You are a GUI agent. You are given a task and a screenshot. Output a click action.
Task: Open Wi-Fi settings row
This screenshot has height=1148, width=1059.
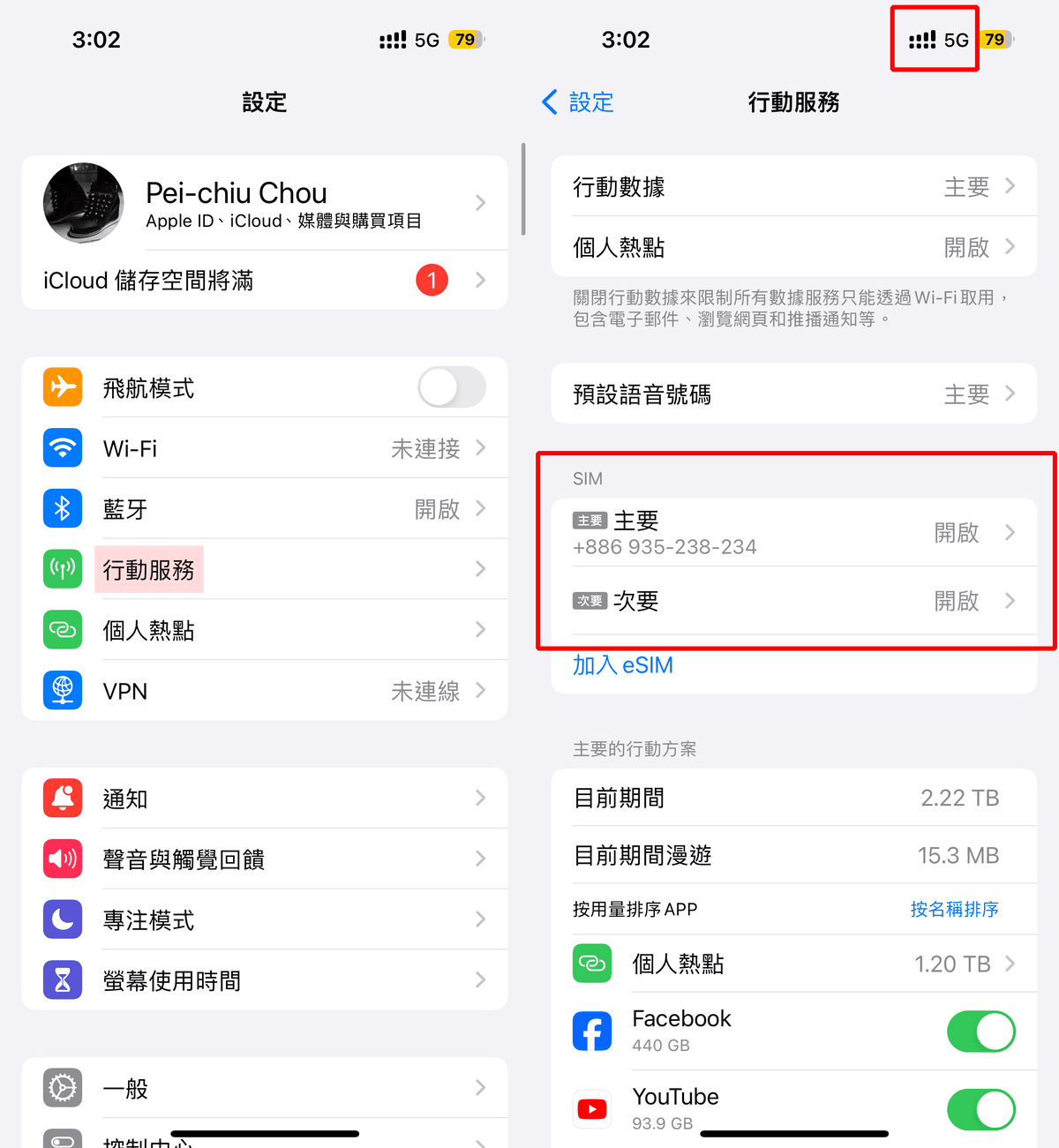265,448
